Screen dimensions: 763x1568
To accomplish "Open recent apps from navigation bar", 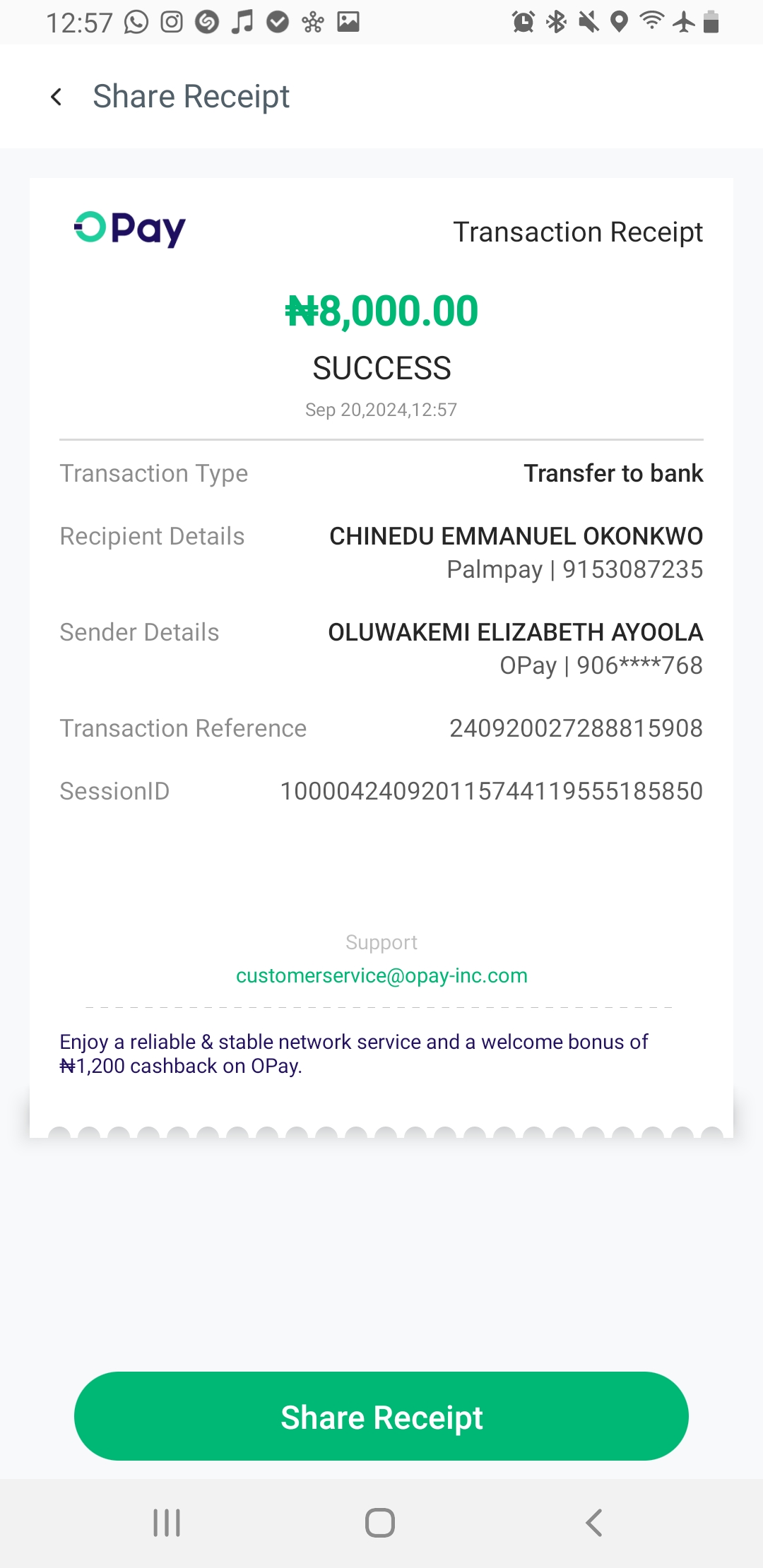I will (x=167, y=1523).
